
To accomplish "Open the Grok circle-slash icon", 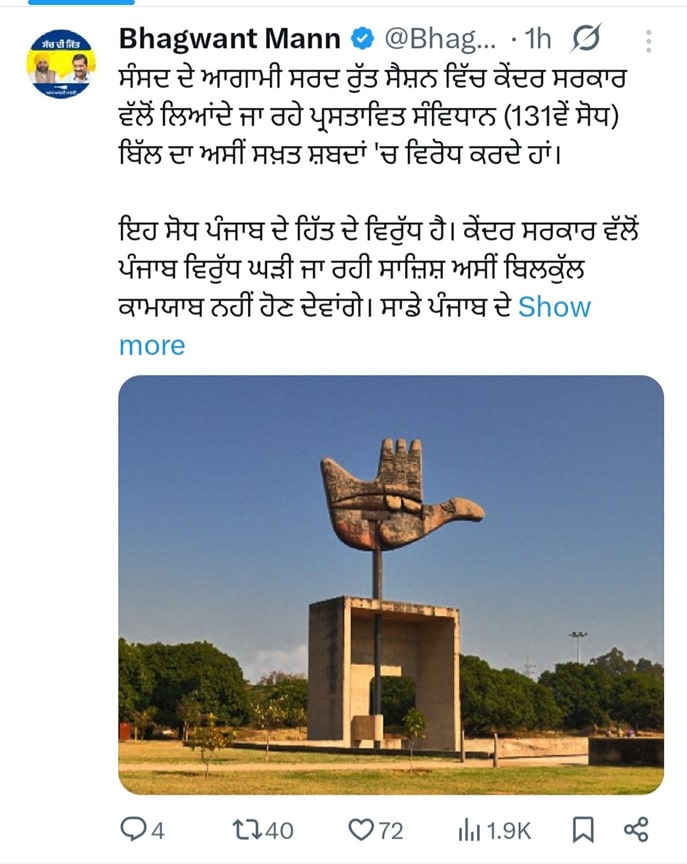I will 585,39.
